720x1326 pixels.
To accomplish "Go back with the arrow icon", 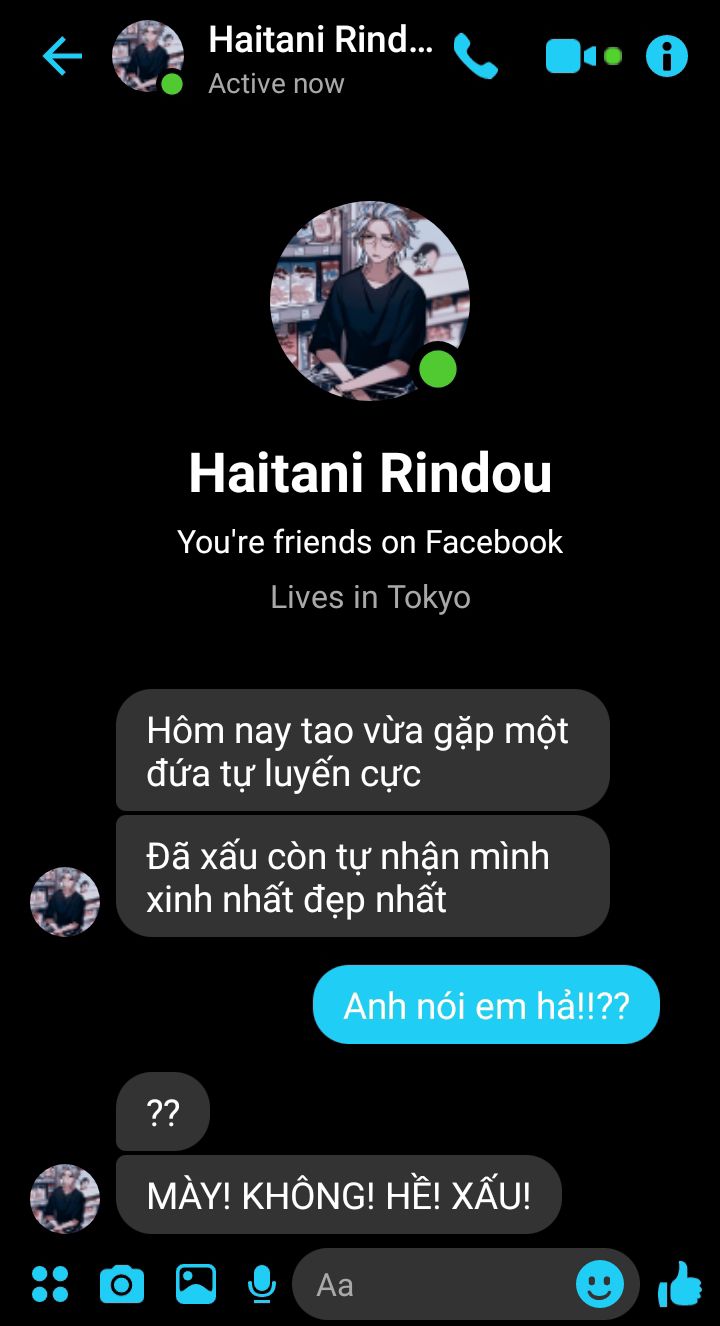I will click(62, 57).
